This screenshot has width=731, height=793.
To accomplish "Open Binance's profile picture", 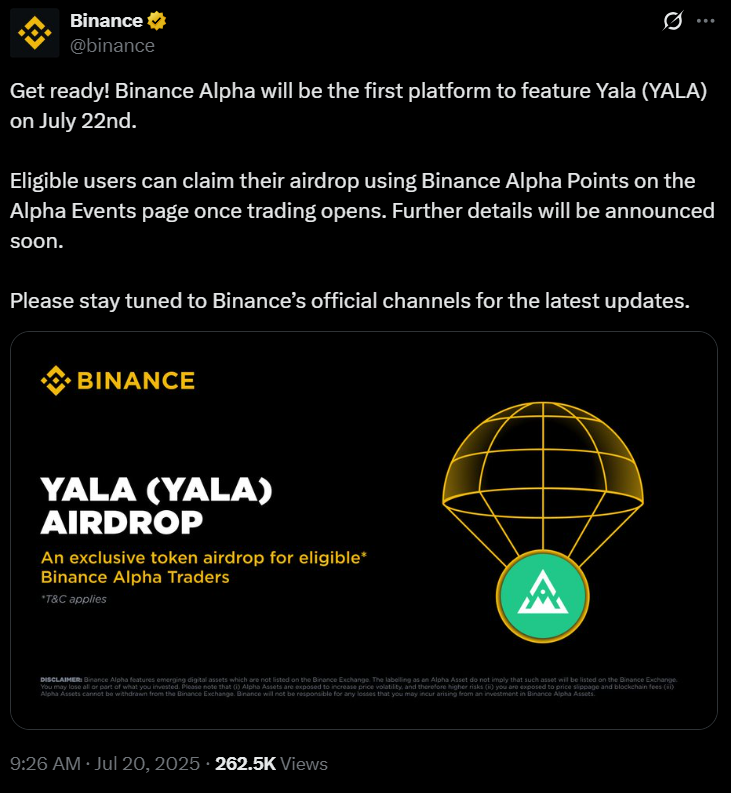I will pos(36,33).
